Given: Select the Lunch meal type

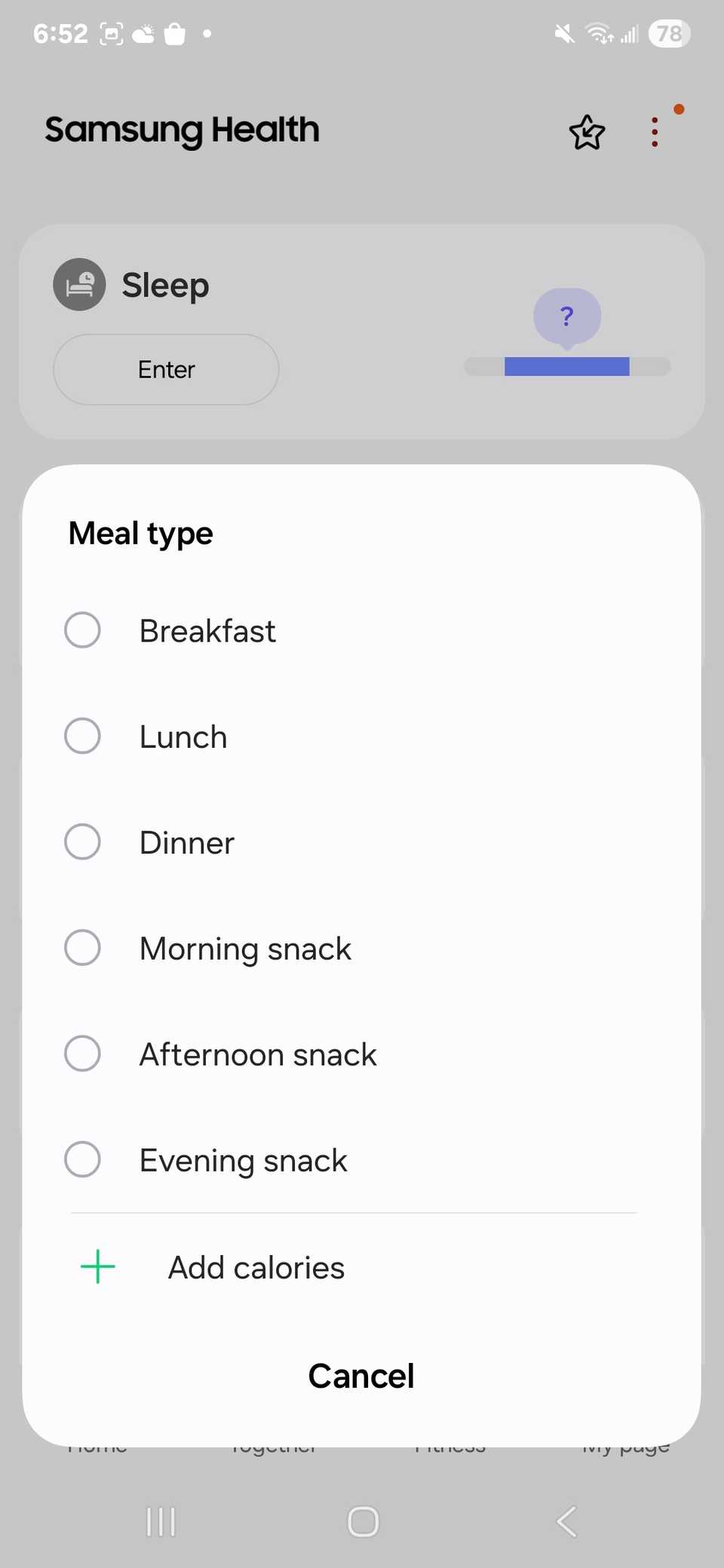Looking at the screenshot, I should pyautogui.click(x=183, y=737).
